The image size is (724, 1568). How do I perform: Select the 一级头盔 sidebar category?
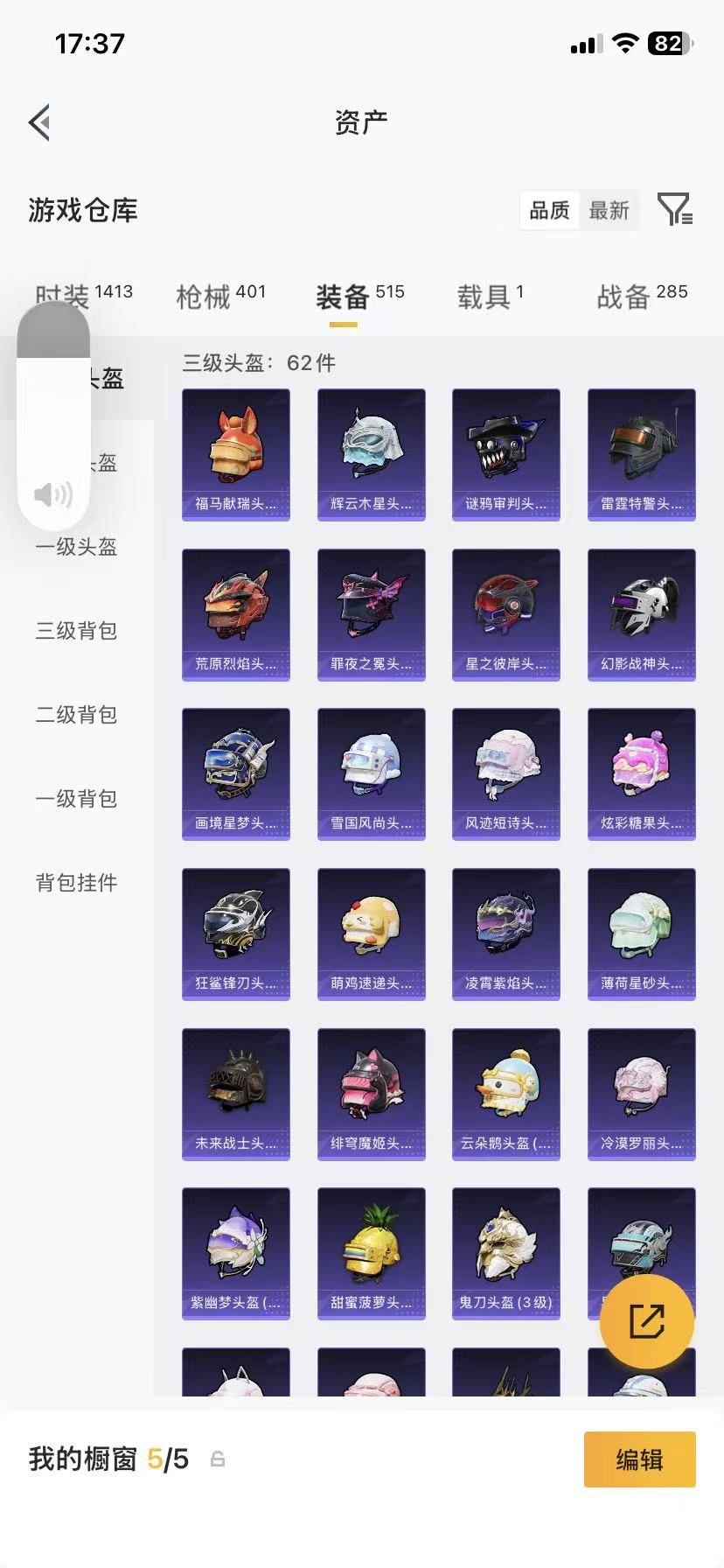75,547
